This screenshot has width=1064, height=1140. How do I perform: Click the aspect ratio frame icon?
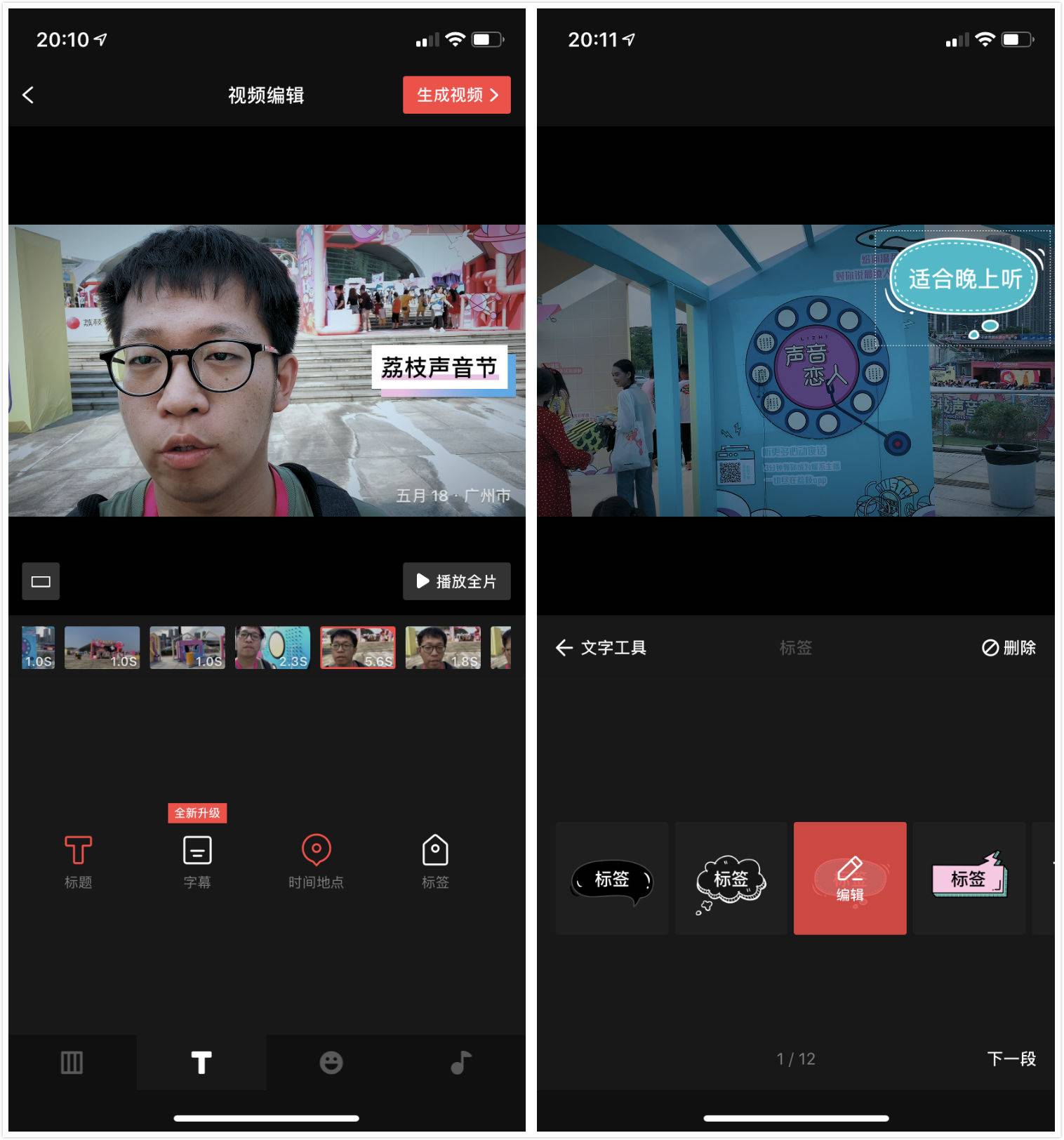tap(41, 581)
